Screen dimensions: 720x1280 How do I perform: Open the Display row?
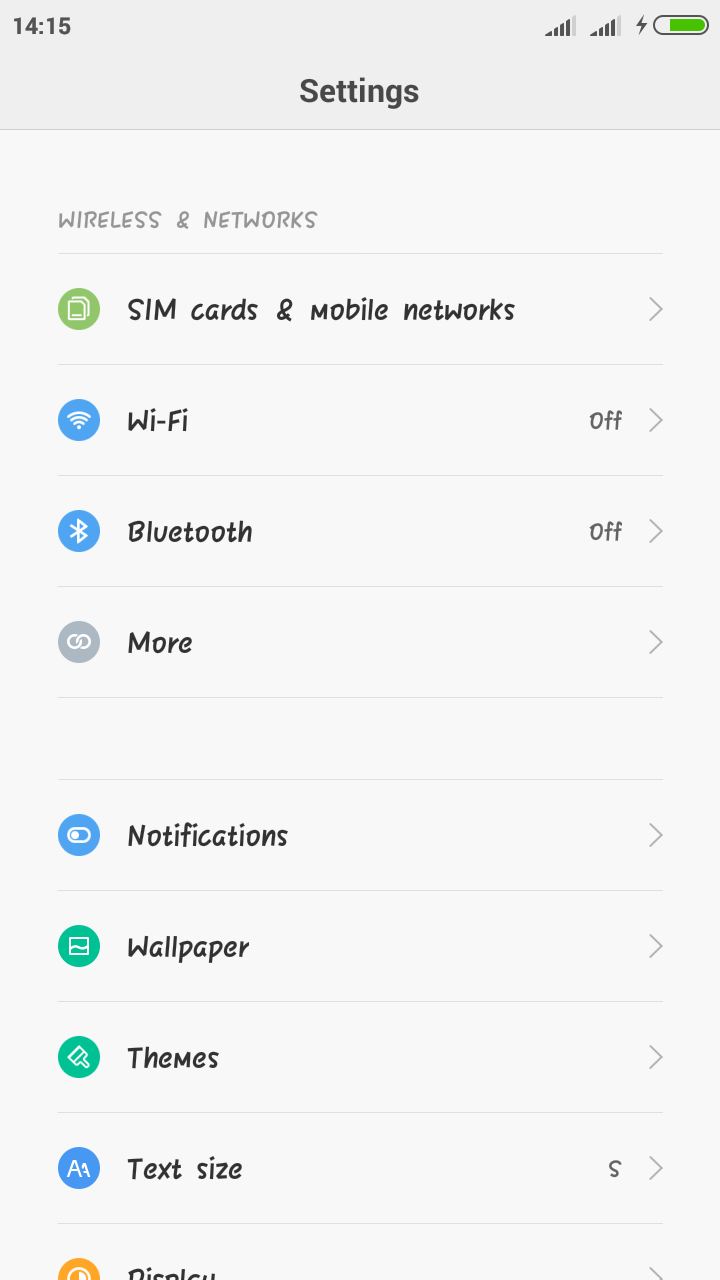360,1268
